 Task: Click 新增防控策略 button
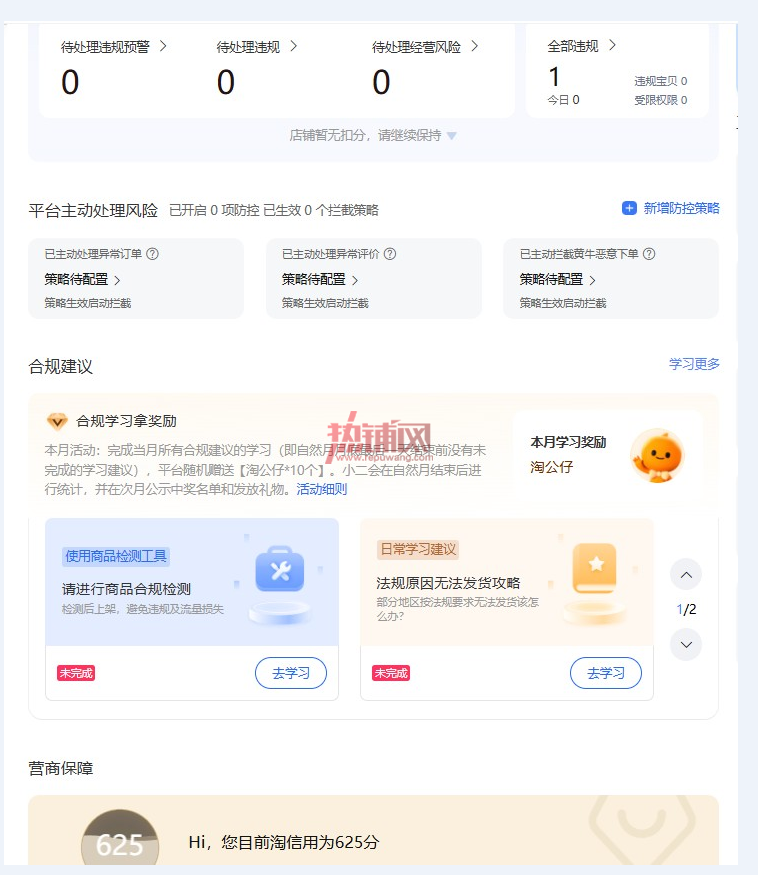[670, 208]
